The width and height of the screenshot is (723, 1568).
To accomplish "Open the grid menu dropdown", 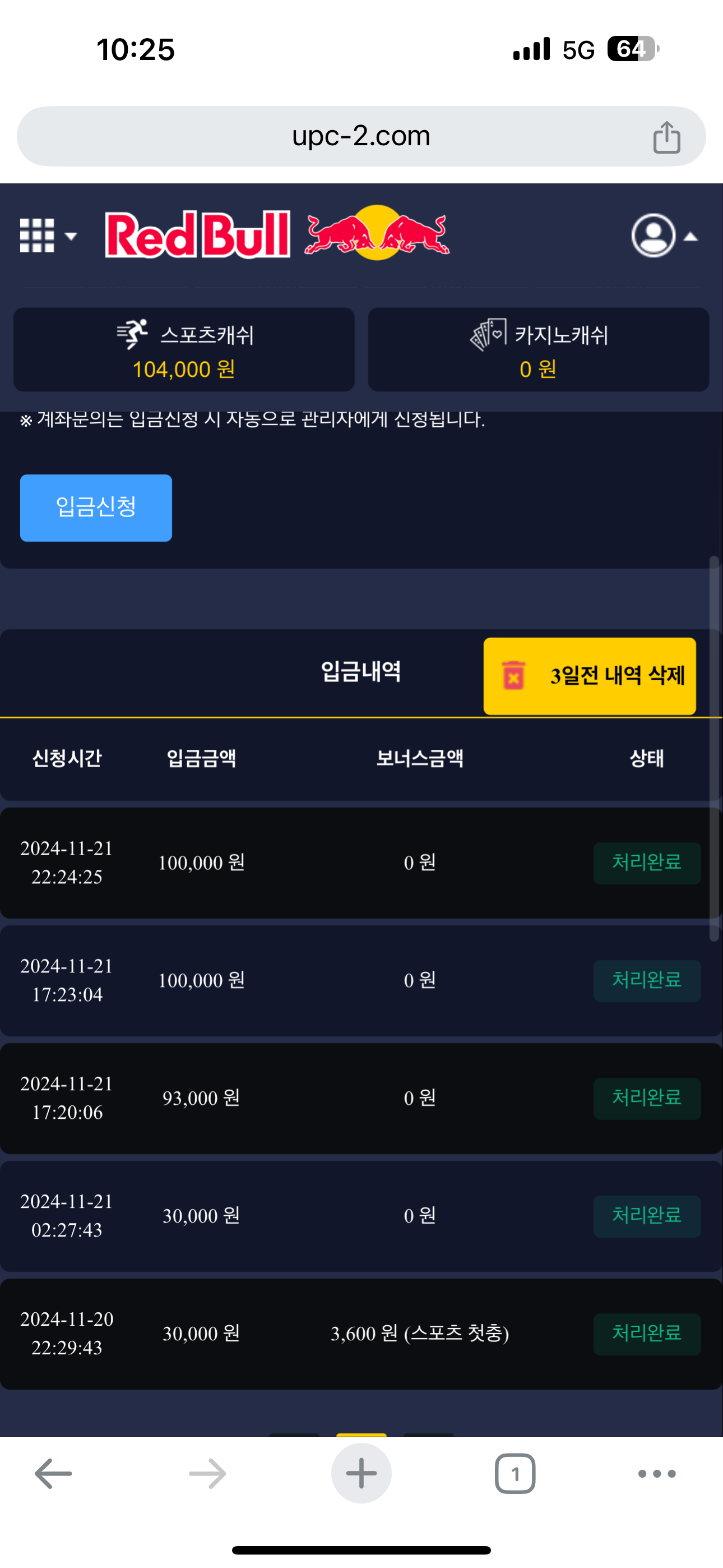I will click(x=48, y=236).
